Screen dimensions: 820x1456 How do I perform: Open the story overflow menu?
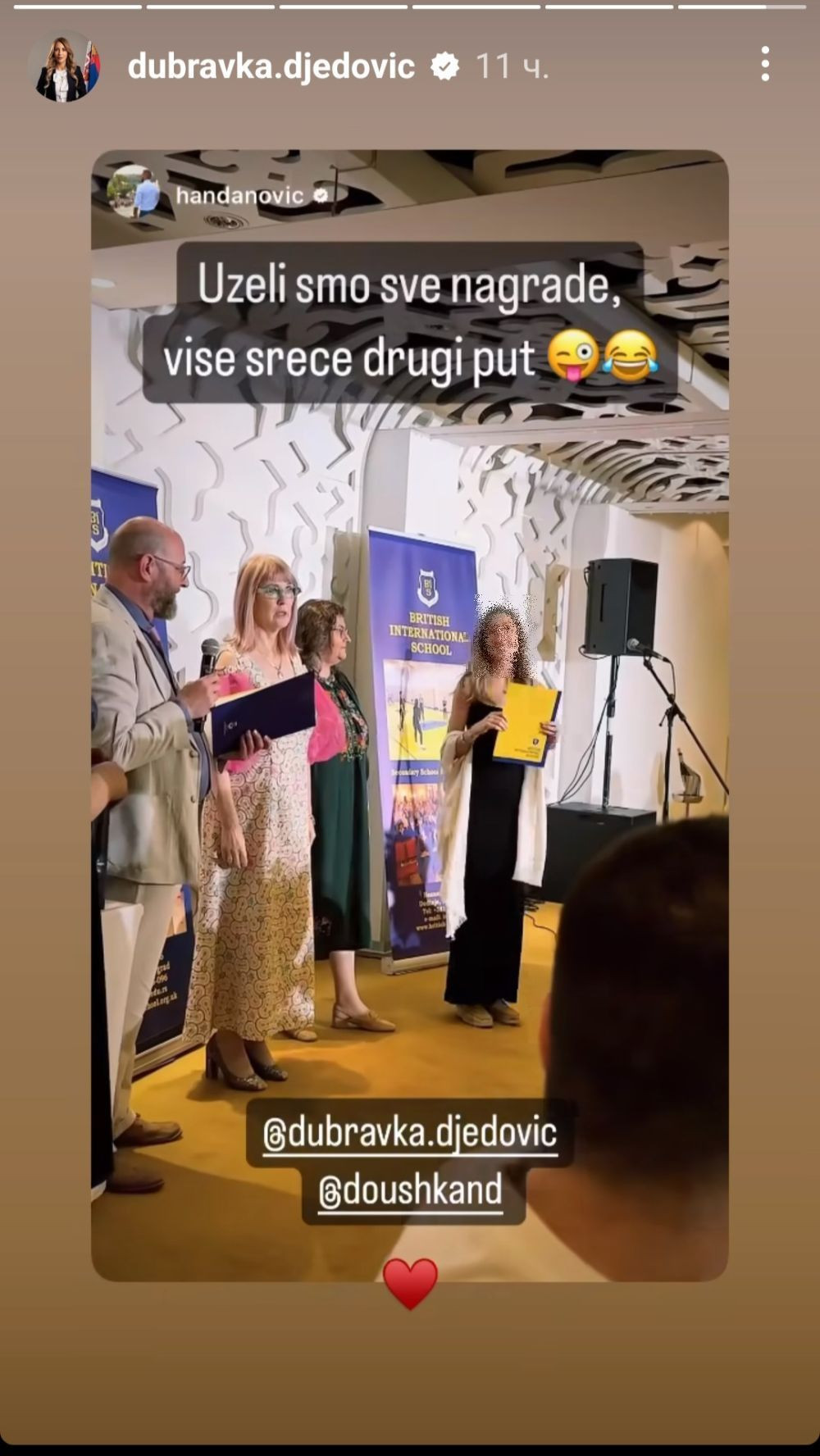tap(764, 64)
